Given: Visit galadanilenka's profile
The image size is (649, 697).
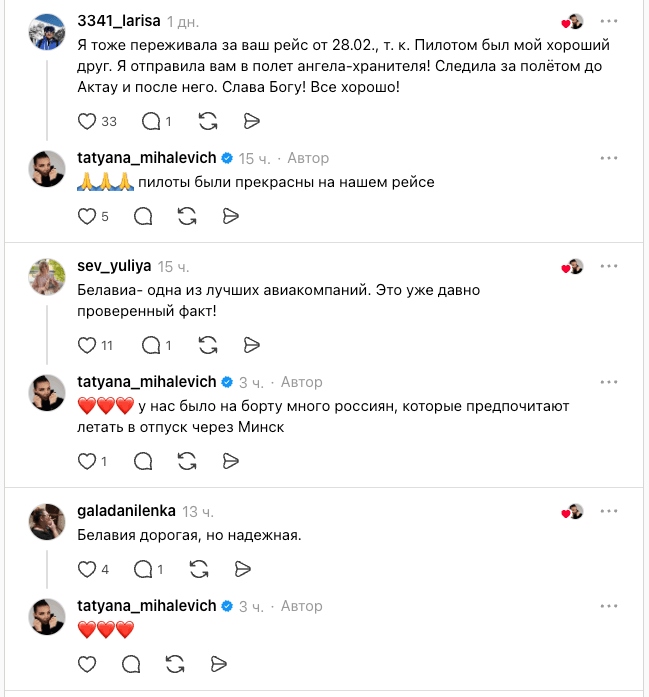Looking at the screenshot, I should click(127, 510).
